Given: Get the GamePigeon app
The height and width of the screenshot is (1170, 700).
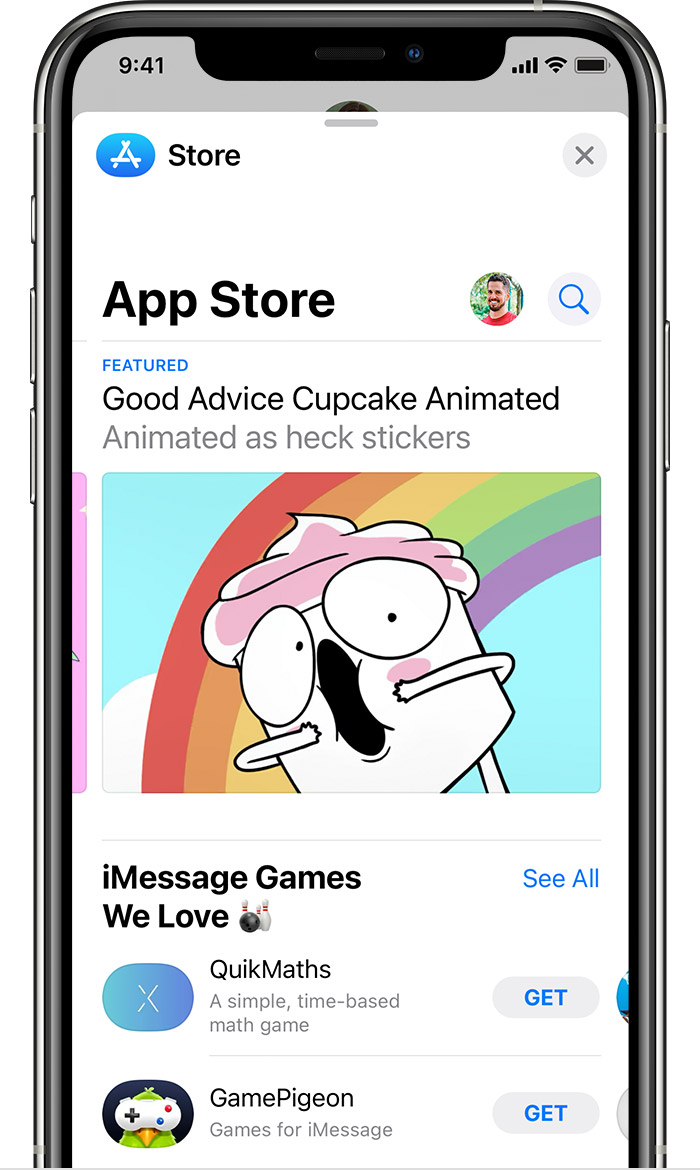Looking at the screenshot, I should [x=546, y=1113].
